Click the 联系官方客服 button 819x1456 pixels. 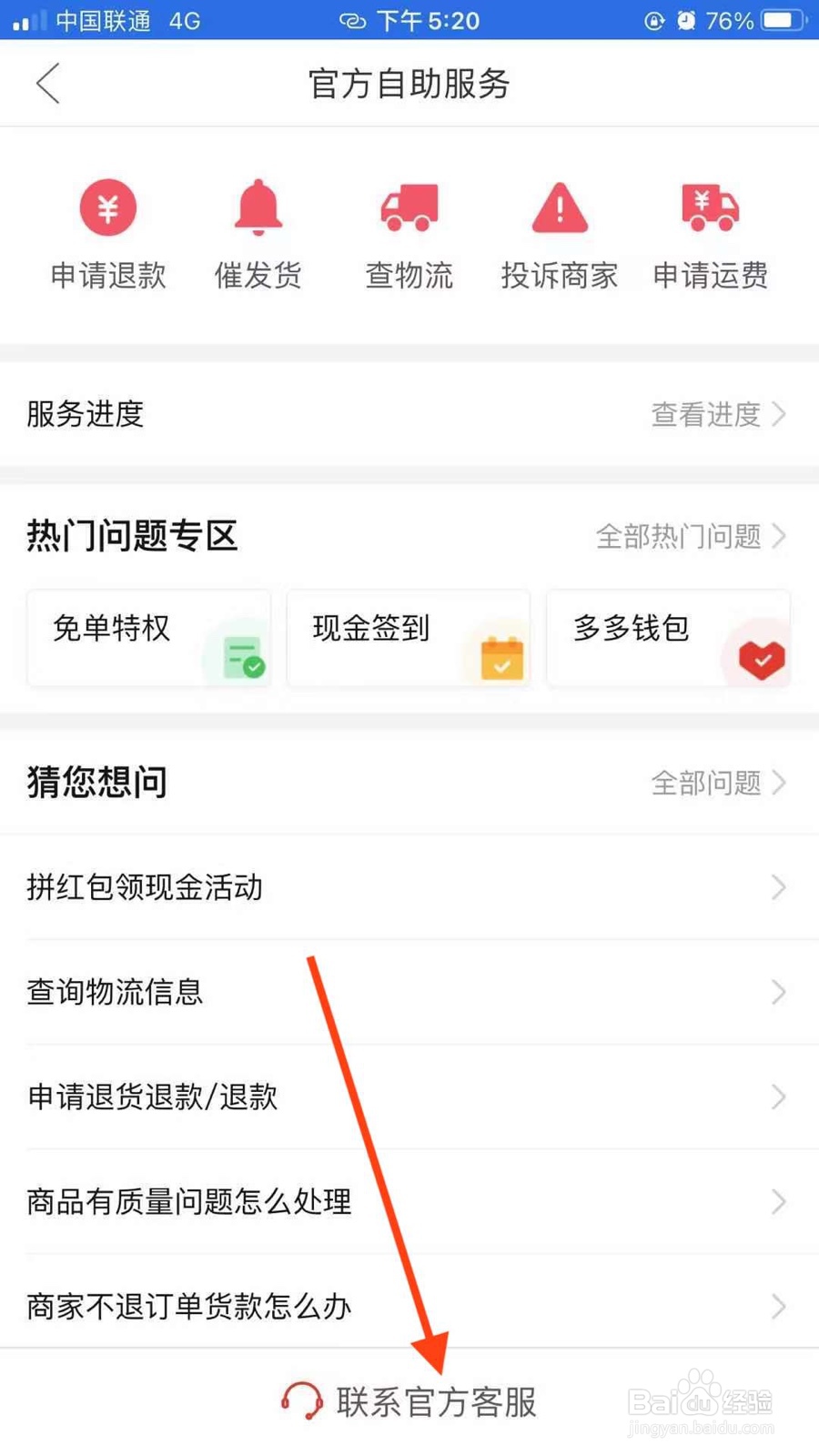point(437,1401)
